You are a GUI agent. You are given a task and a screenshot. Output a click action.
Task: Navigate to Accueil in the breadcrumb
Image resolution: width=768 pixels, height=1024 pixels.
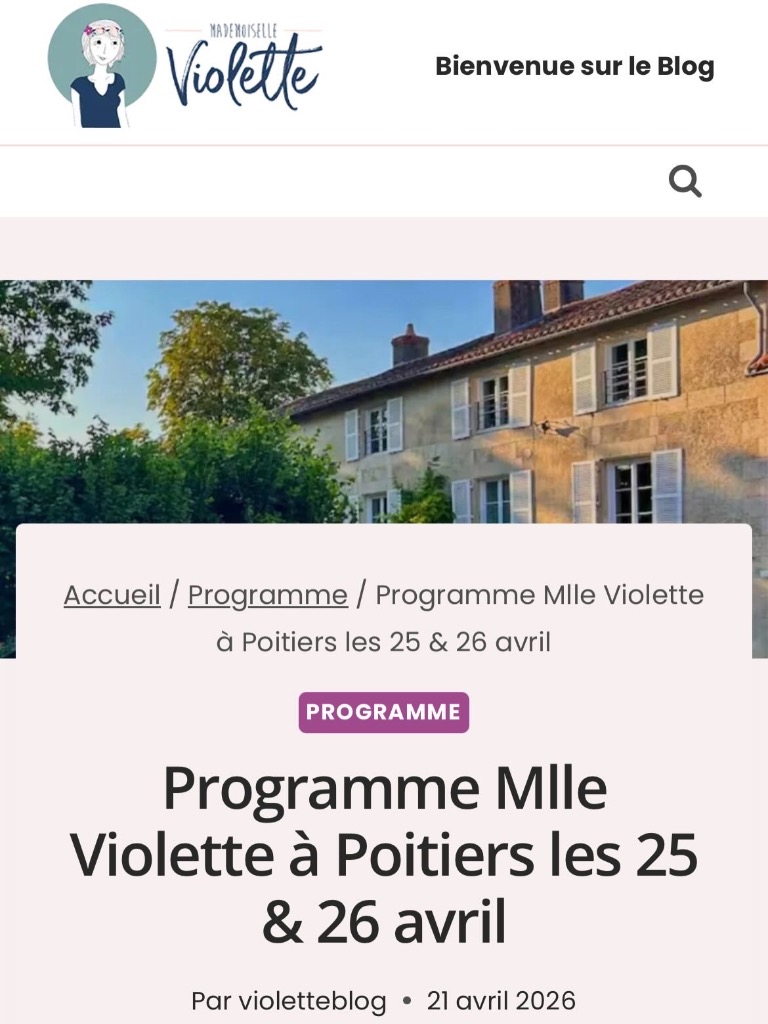coord(111,594)
